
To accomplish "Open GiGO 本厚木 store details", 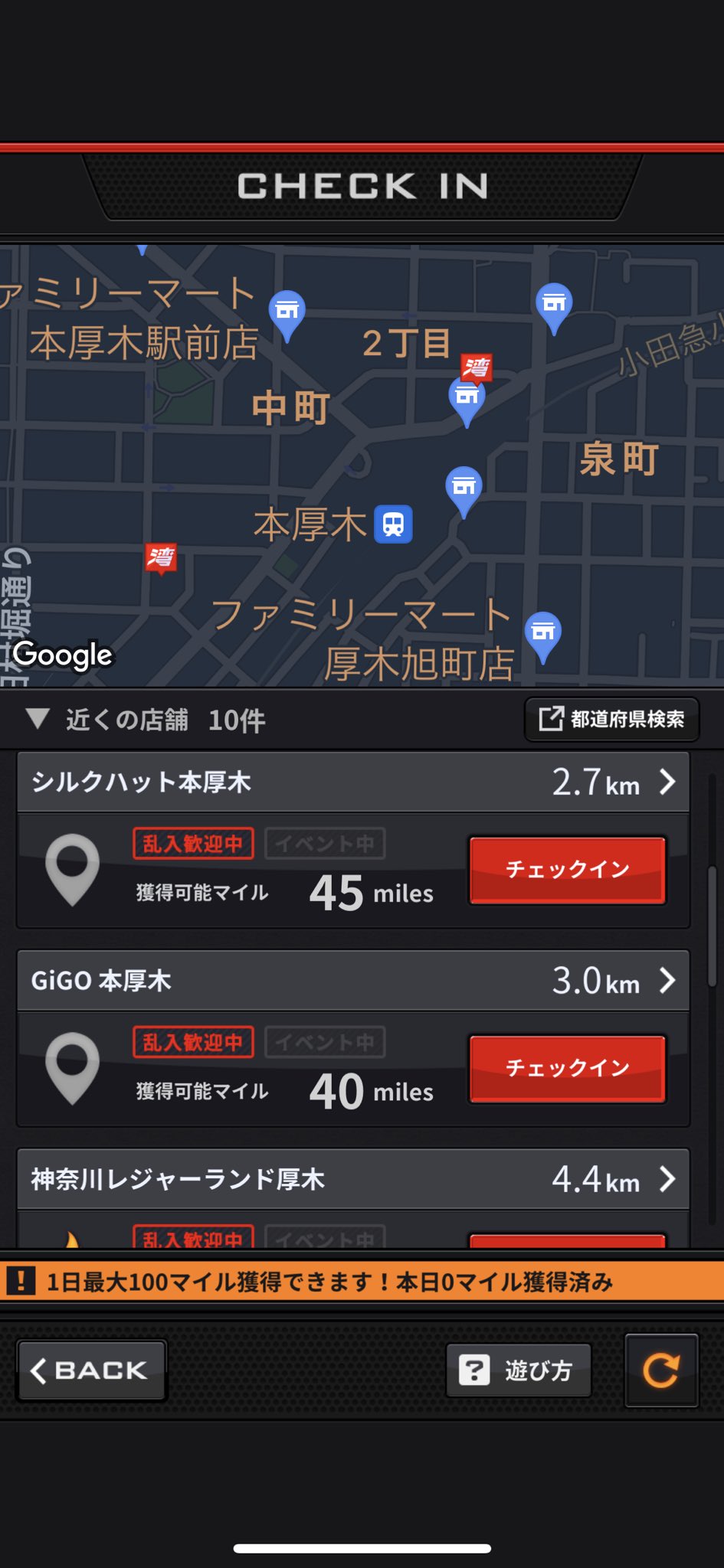I will pyautogui.click(x=353, y=980).
